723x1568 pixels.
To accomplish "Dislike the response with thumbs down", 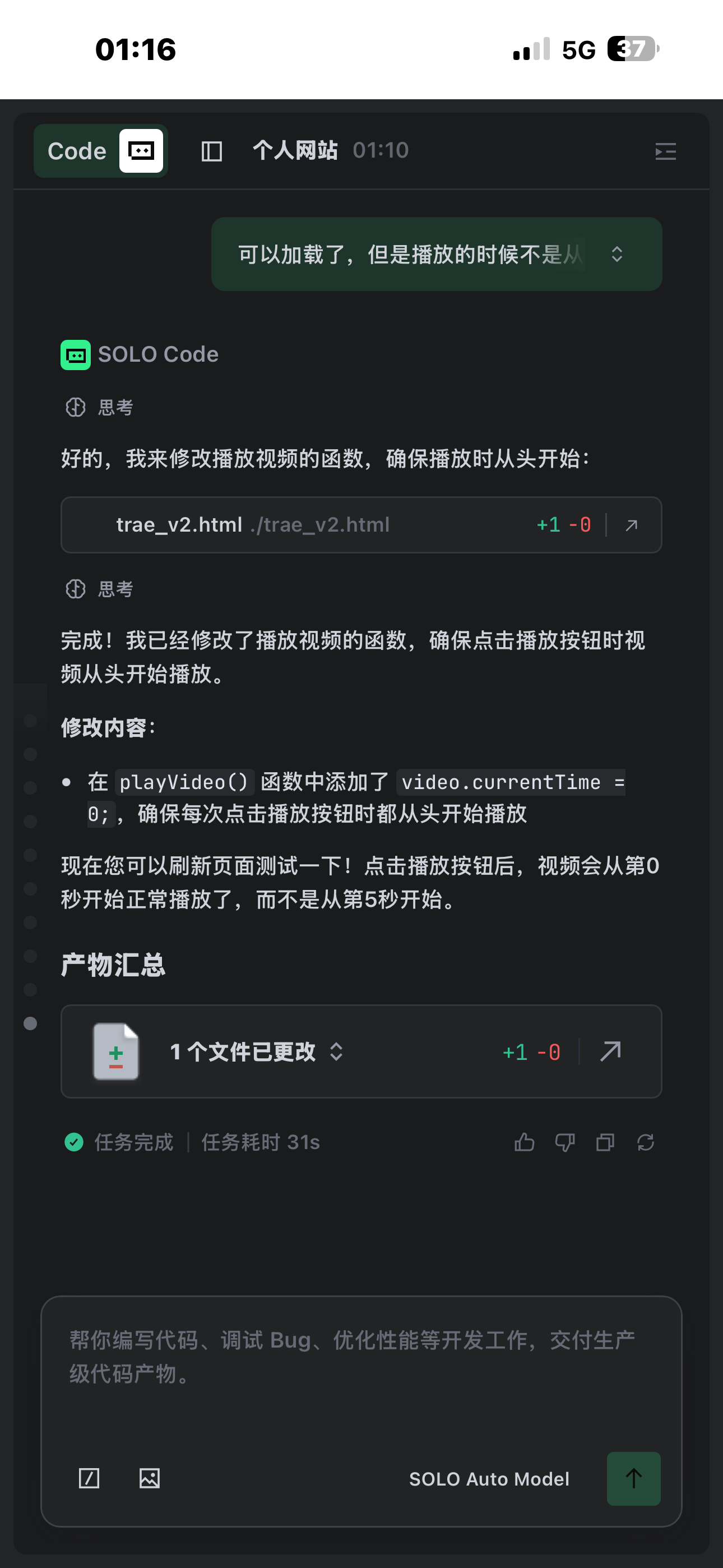I will coord(565,1142).
